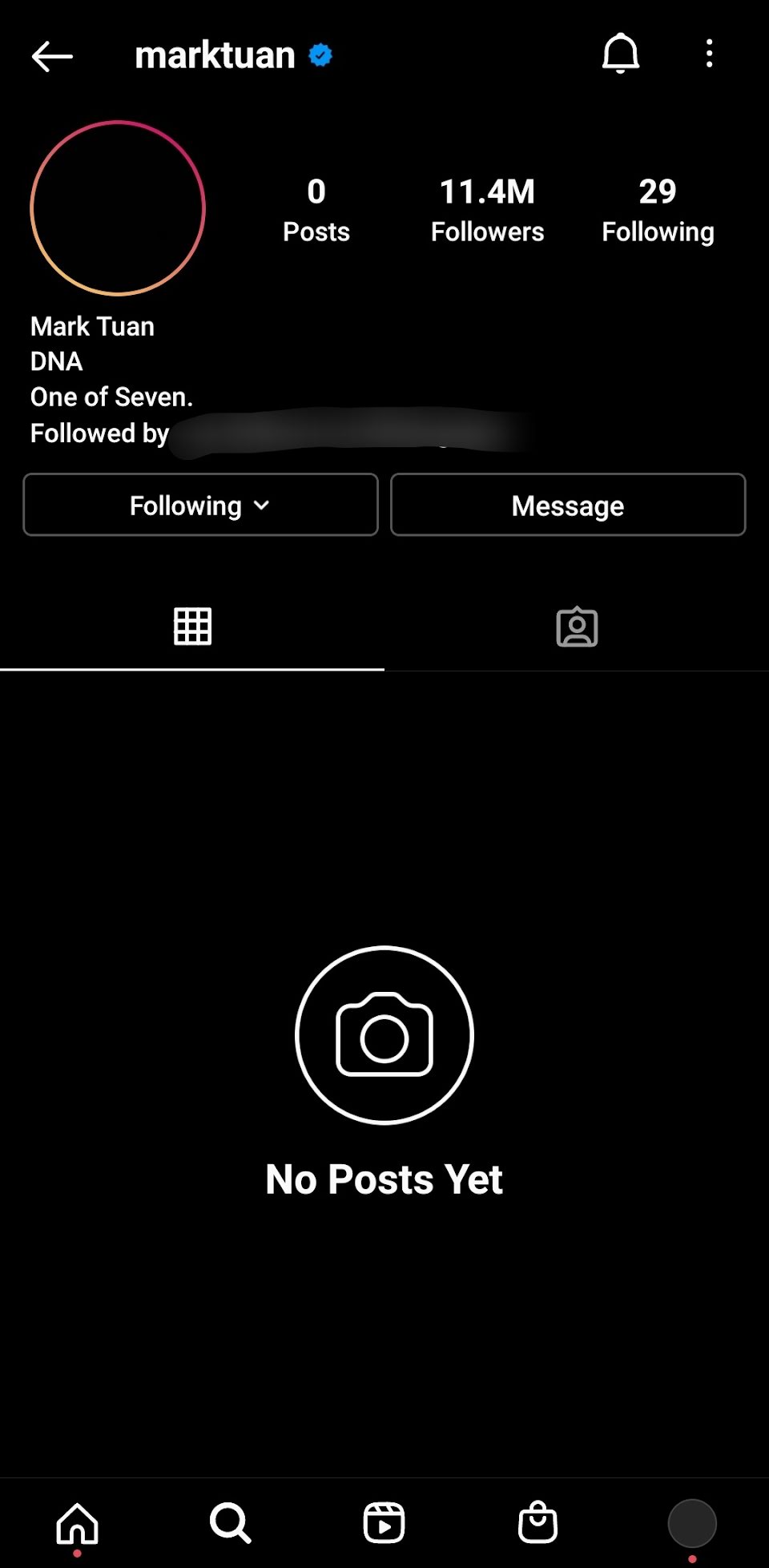Expand the Following dropdown button
Viewport: 769px width, 1568px height.
(200, 505)
